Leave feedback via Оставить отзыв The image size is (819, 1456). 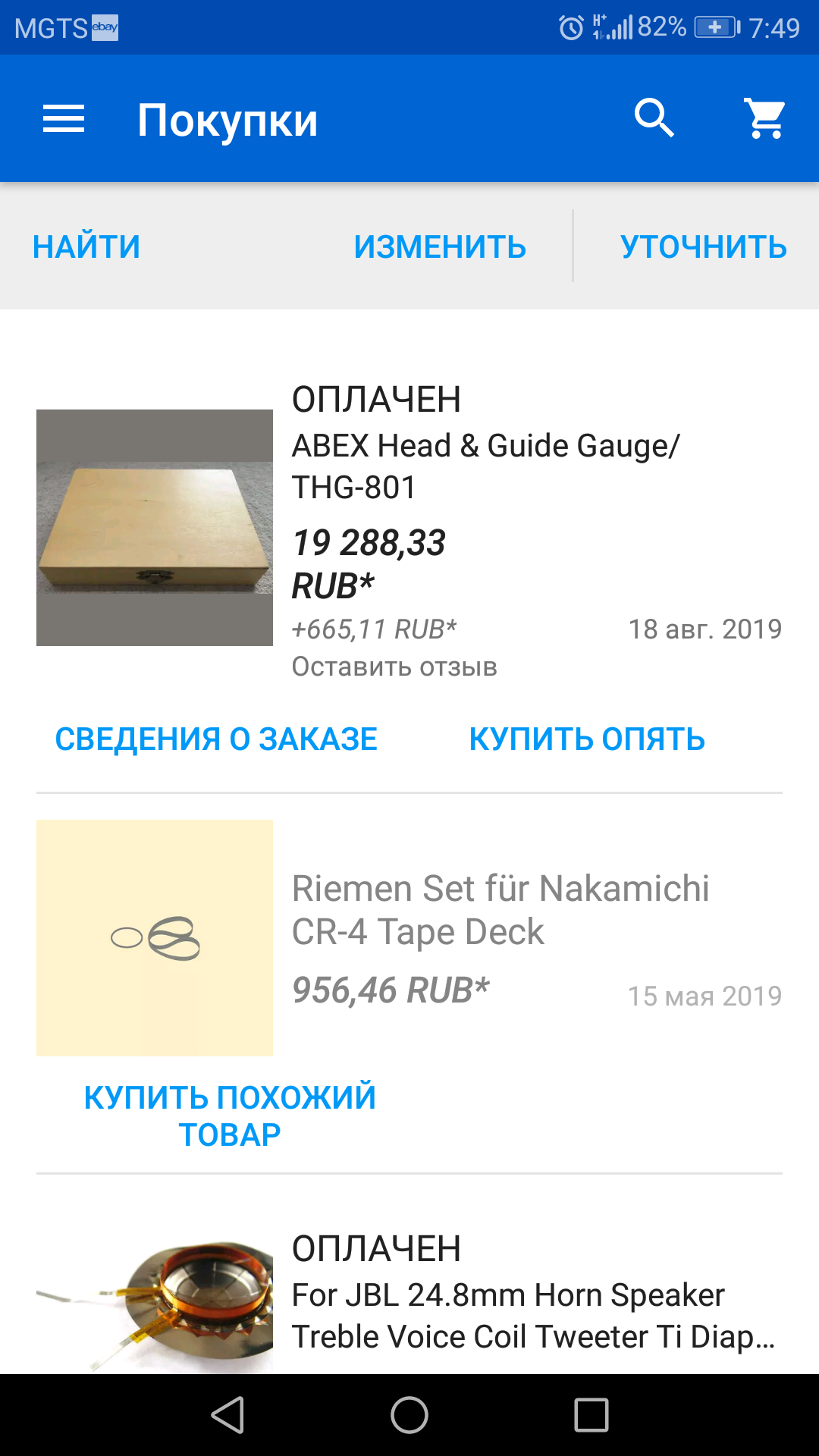point(394,667)
